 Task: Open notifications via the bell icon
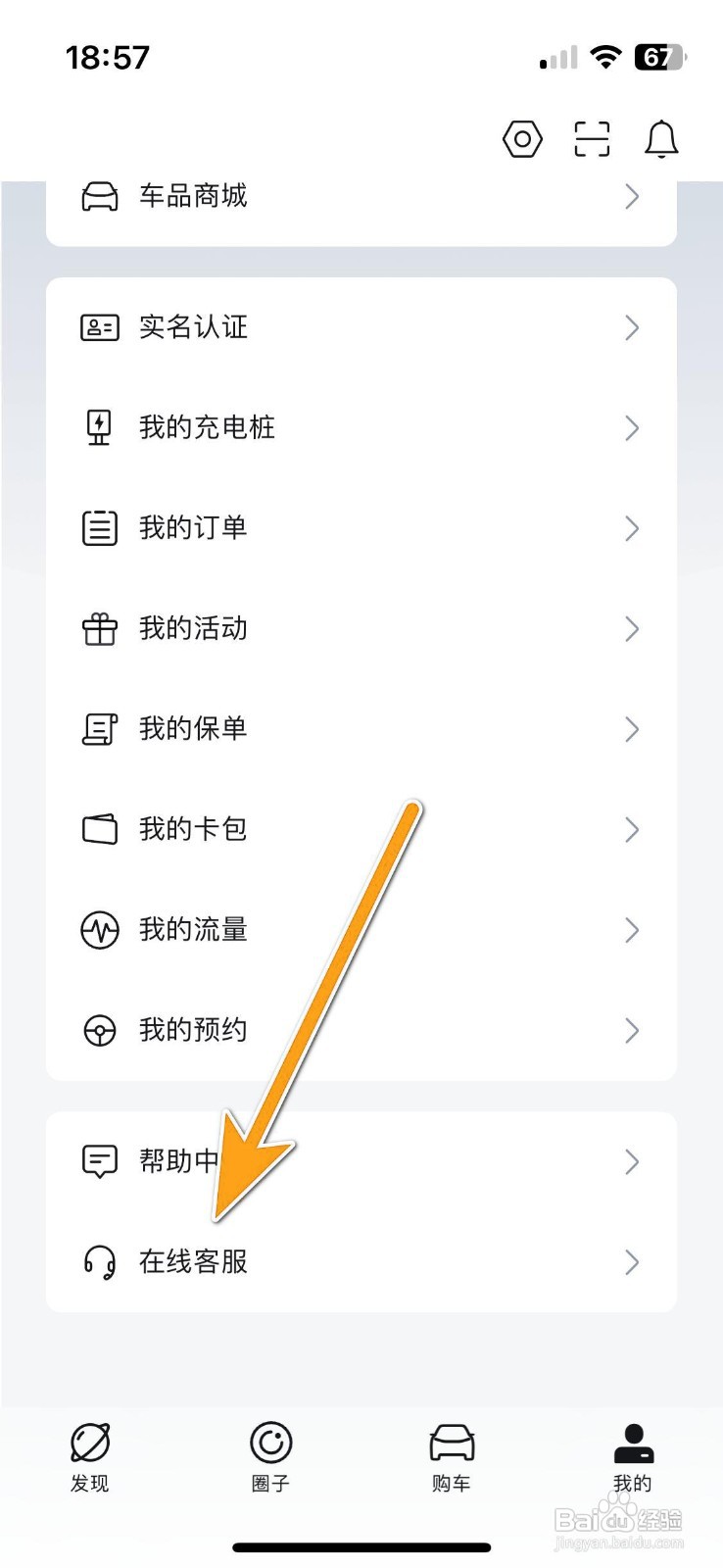pyautogui.click(x=660, y=138)
